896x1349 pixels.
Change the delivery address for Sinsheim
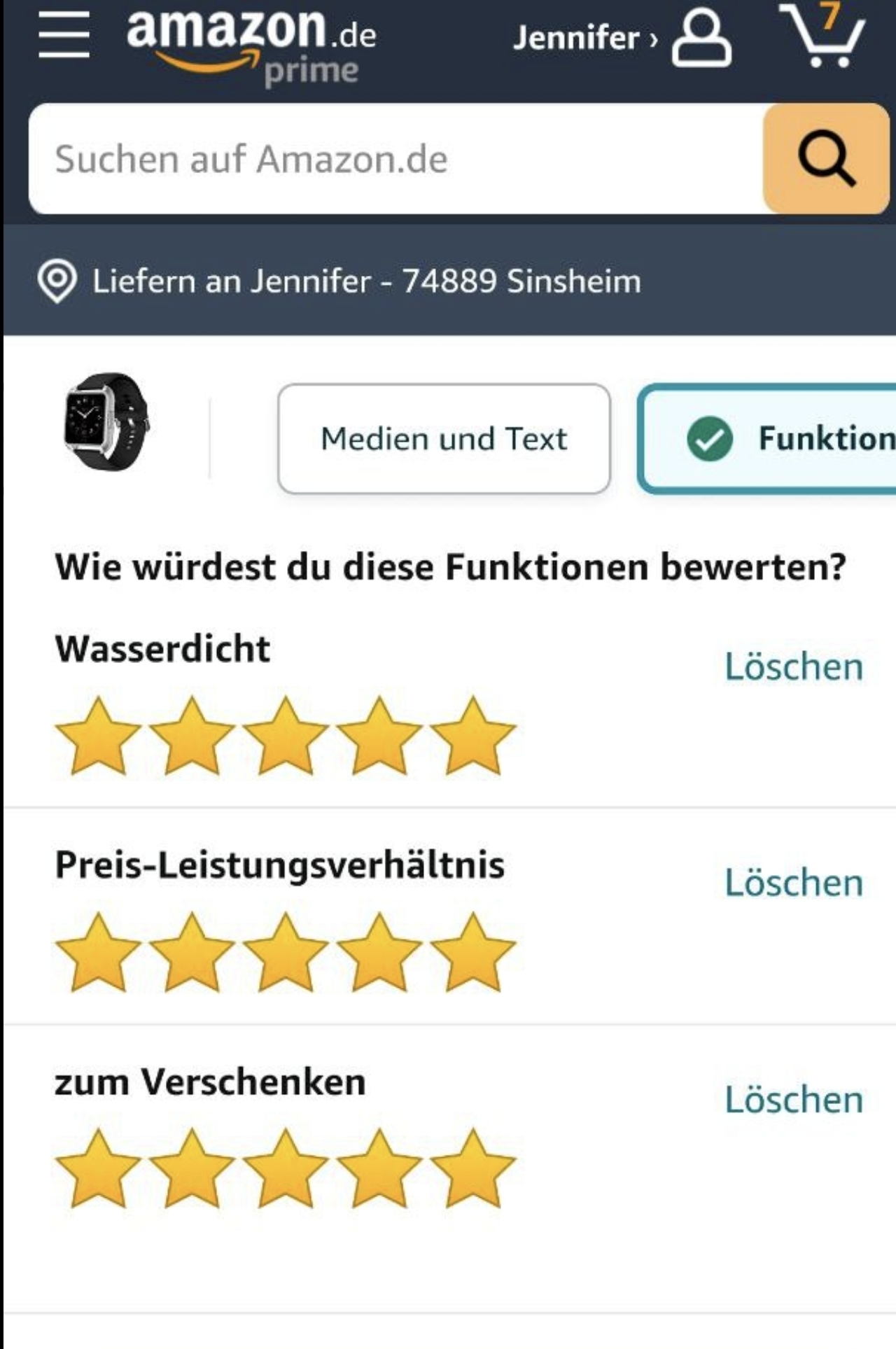coord(339,281)
